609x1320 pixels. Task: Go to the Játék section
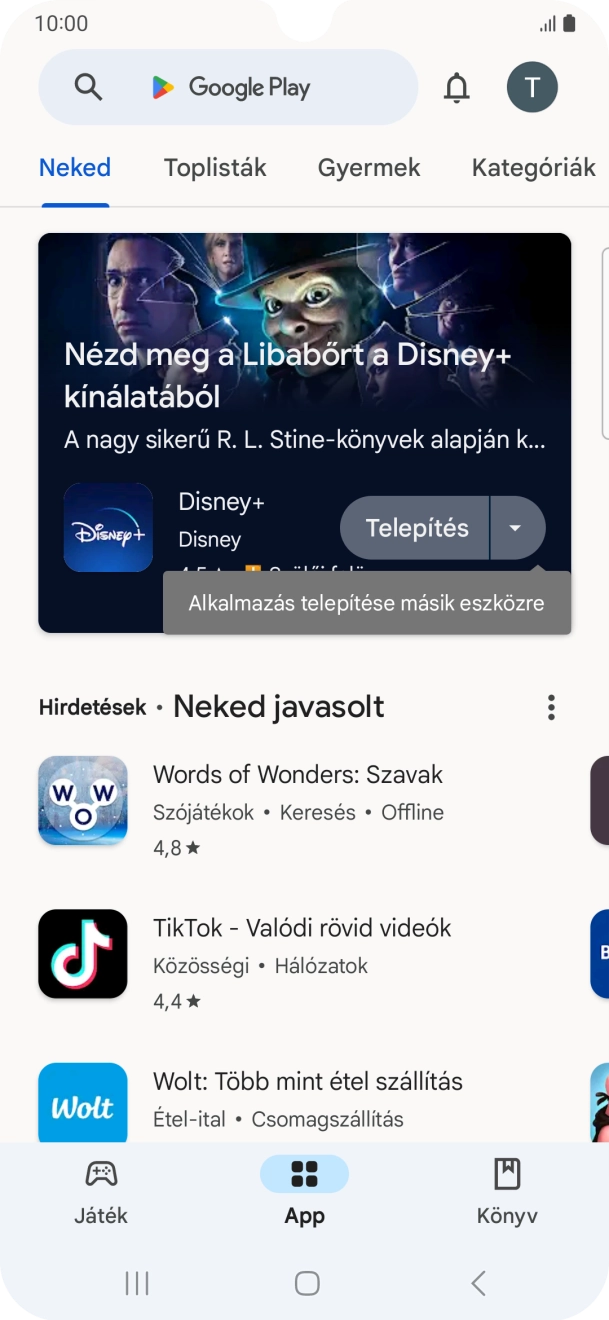101,1192
